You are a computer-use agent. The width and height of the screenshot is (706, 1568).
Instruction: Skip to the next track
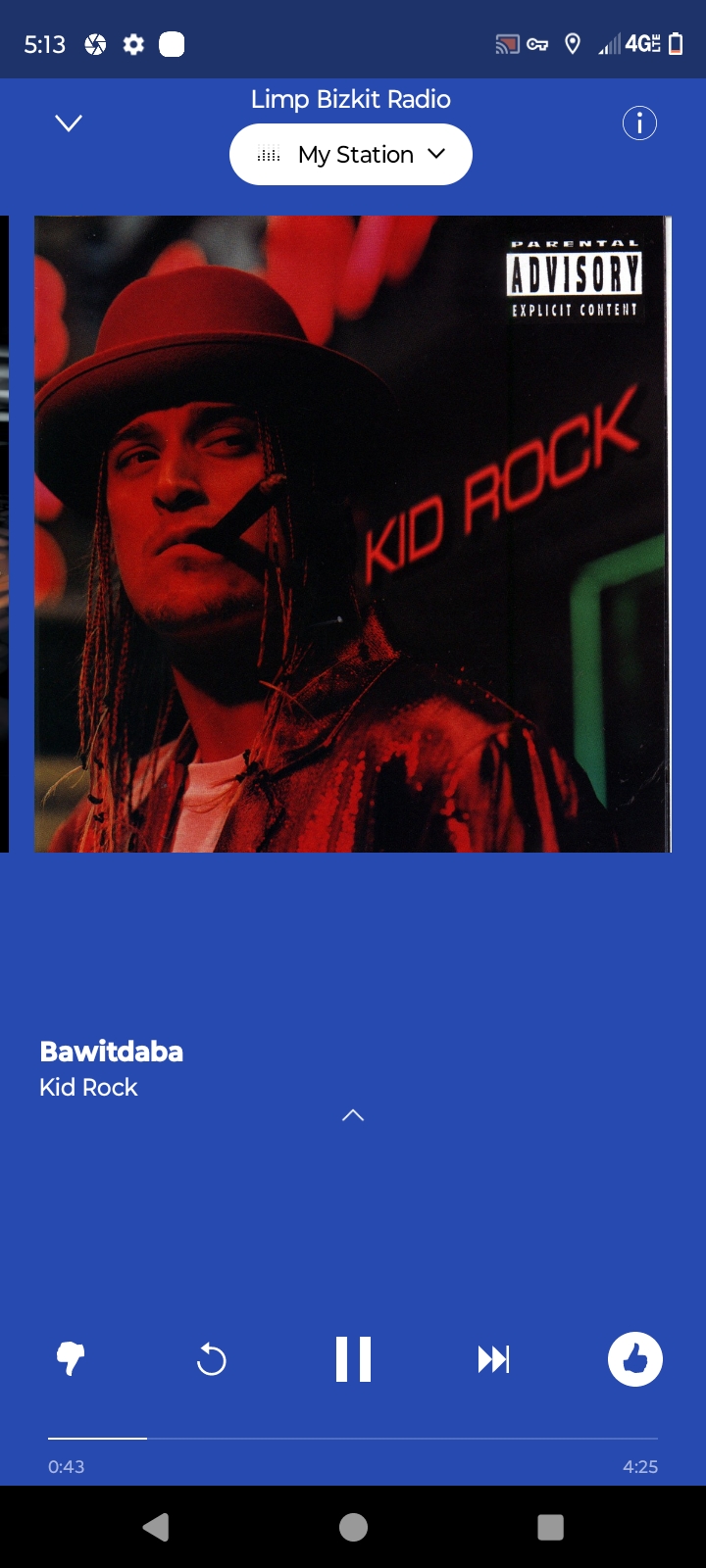(493, 1359)
